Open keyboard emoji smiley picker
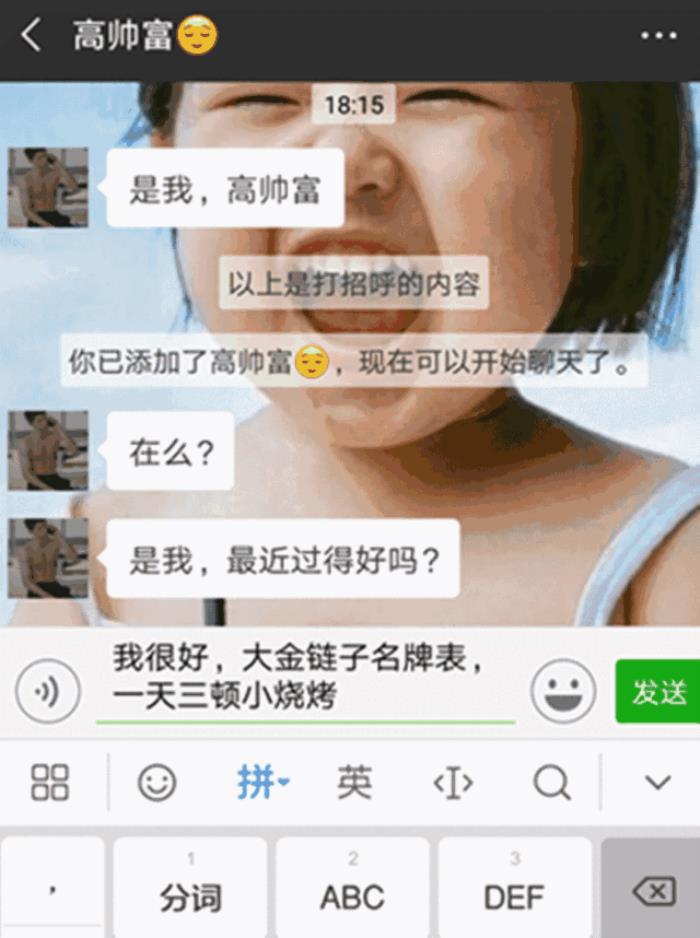This screenshot has width=700, height=938. click(157, 783)
